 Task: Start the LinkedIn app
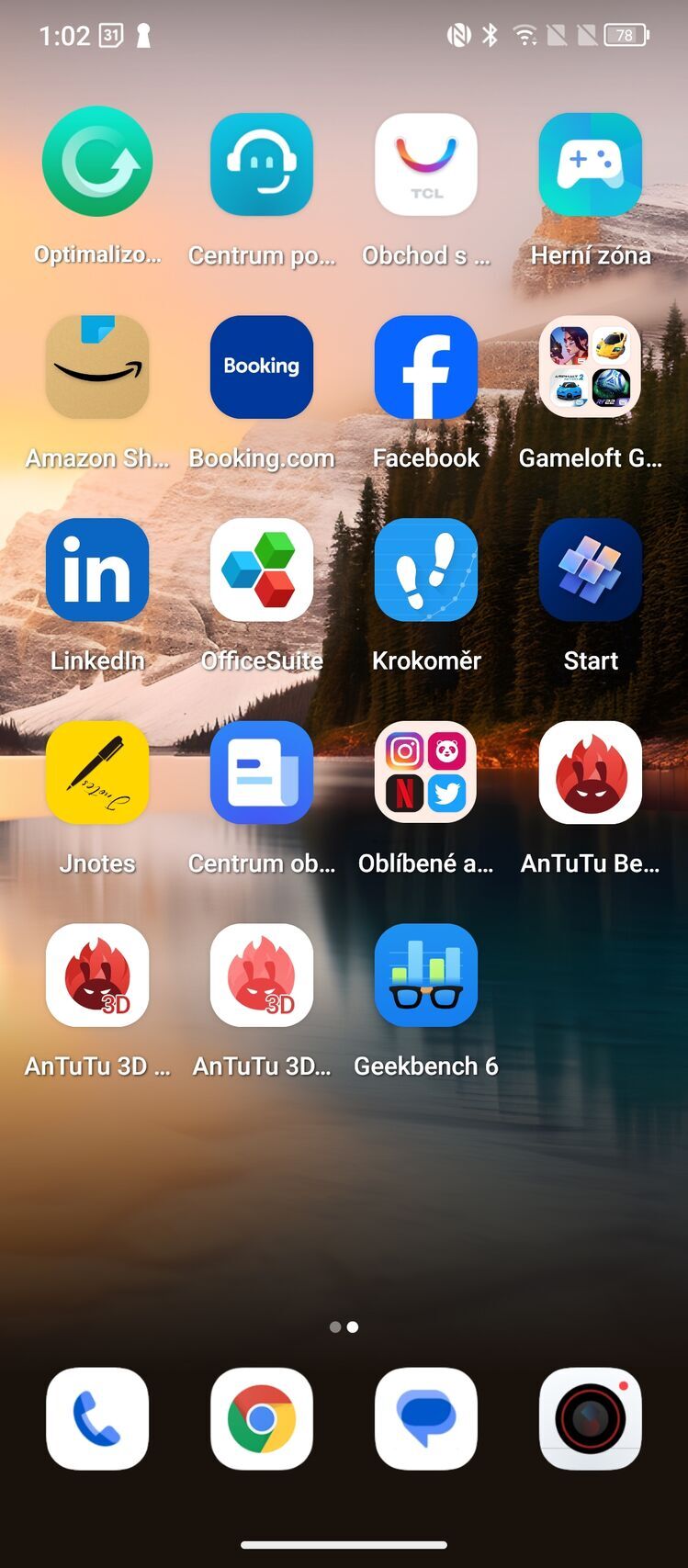(x=97, y=570)
